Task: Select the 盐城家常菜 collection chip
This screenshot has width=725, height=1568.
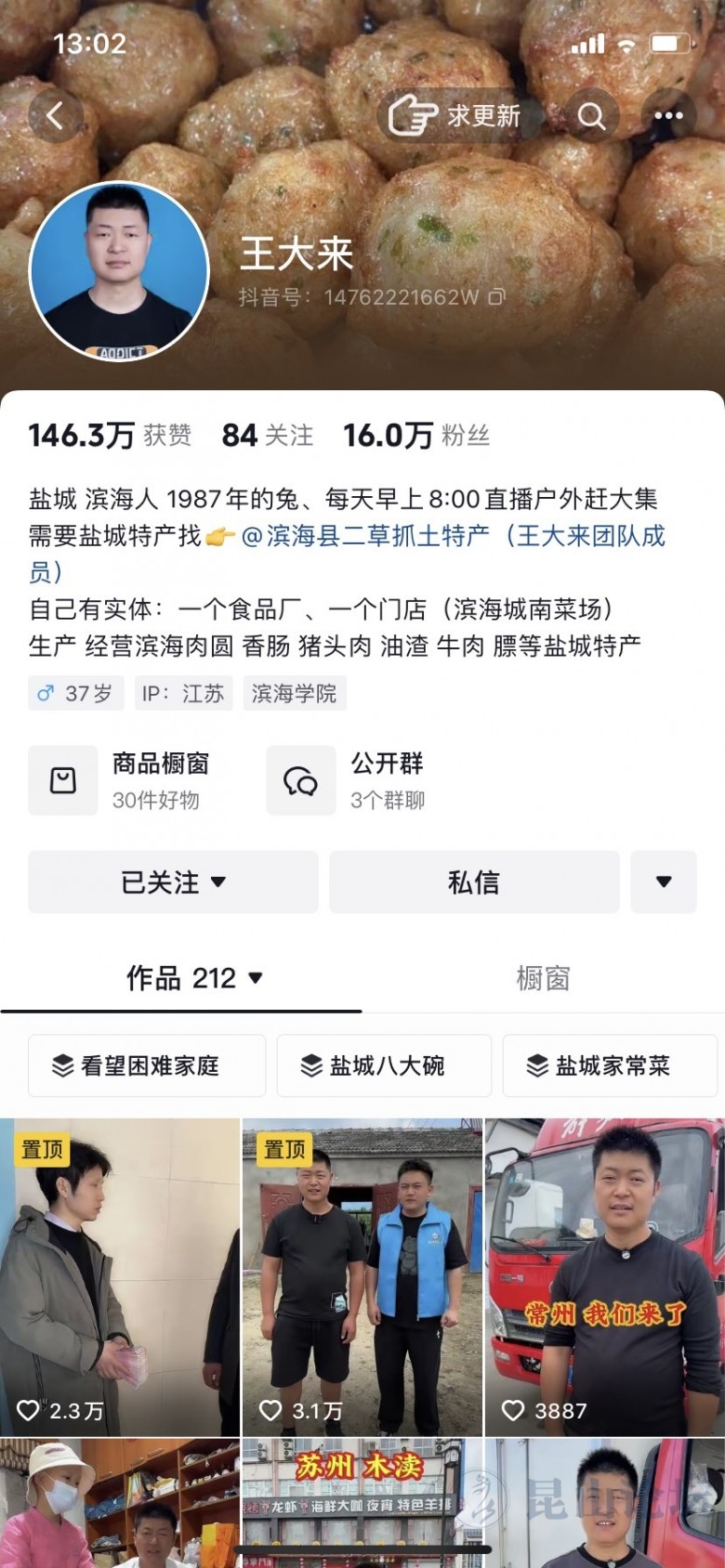Action: [x=610, y=1065]
